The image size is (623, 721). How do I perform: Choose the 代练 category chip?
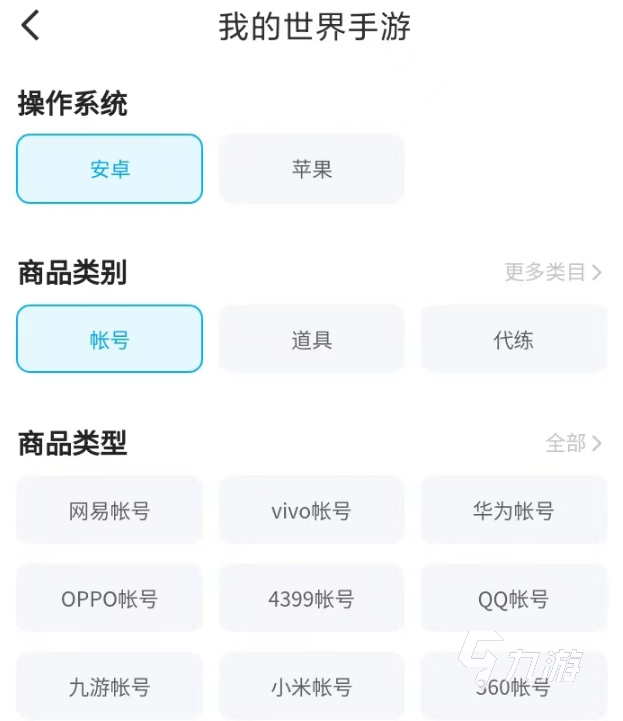[514, 340]
